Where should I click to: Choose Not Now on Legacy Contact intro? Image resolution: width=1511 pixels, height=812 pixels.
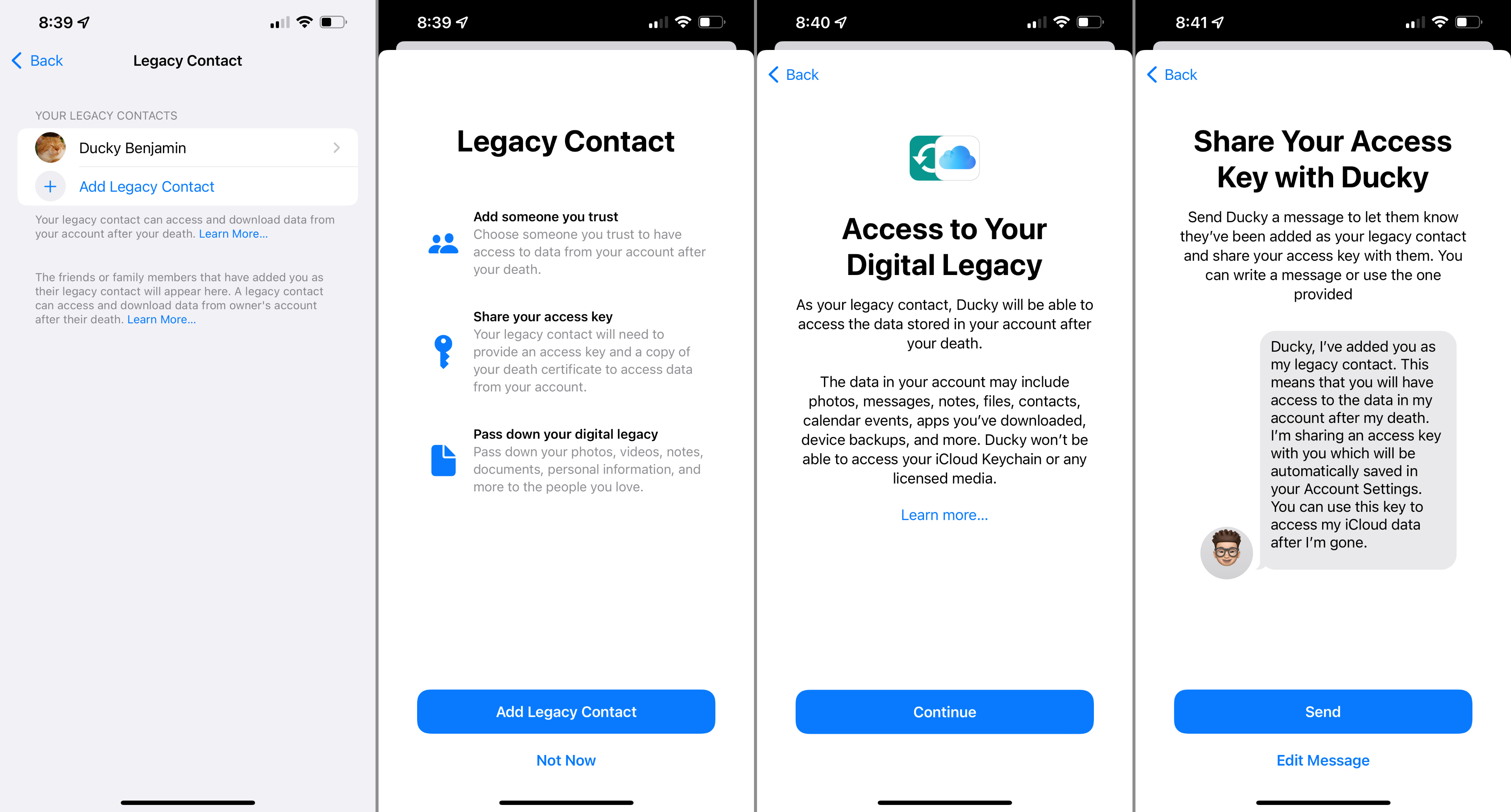(x=565, y=760)
